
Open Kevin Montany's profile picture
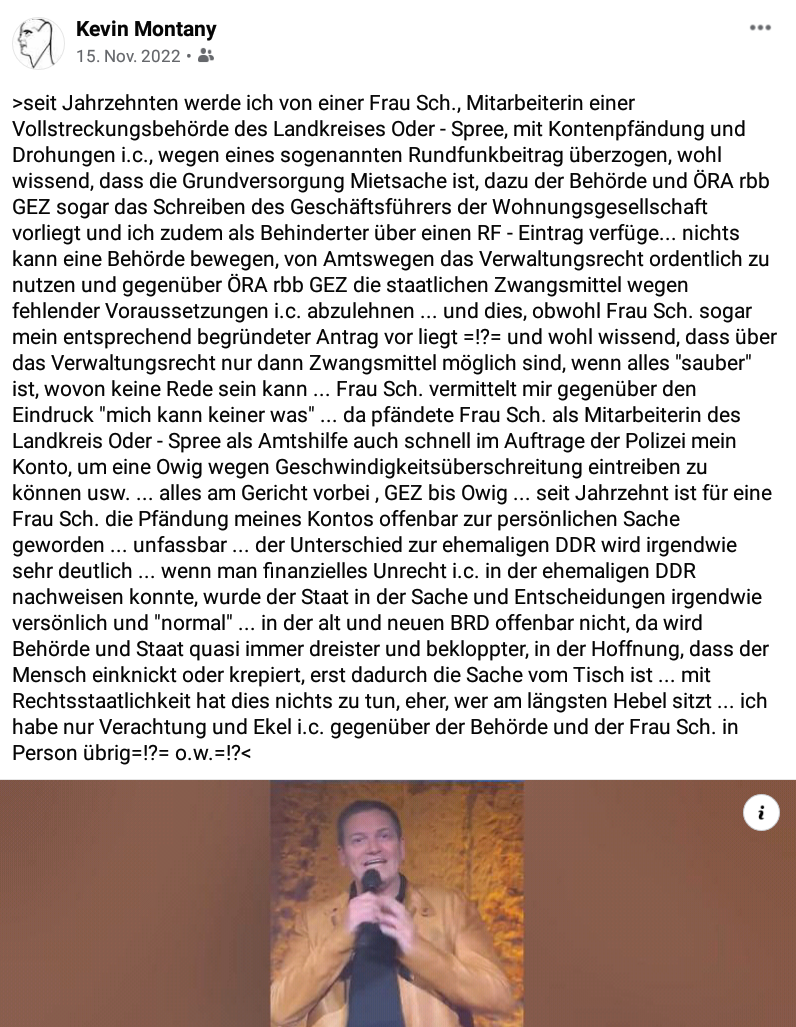(38, 42)
